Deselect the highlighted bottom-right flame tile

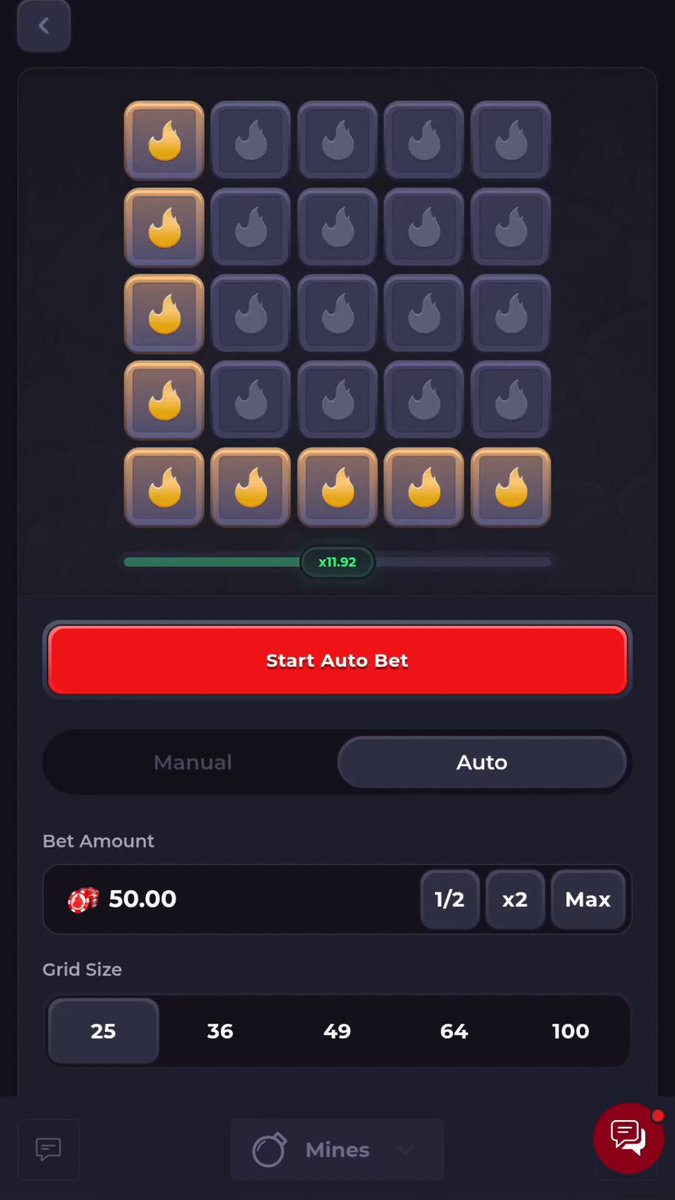(511, 488)
